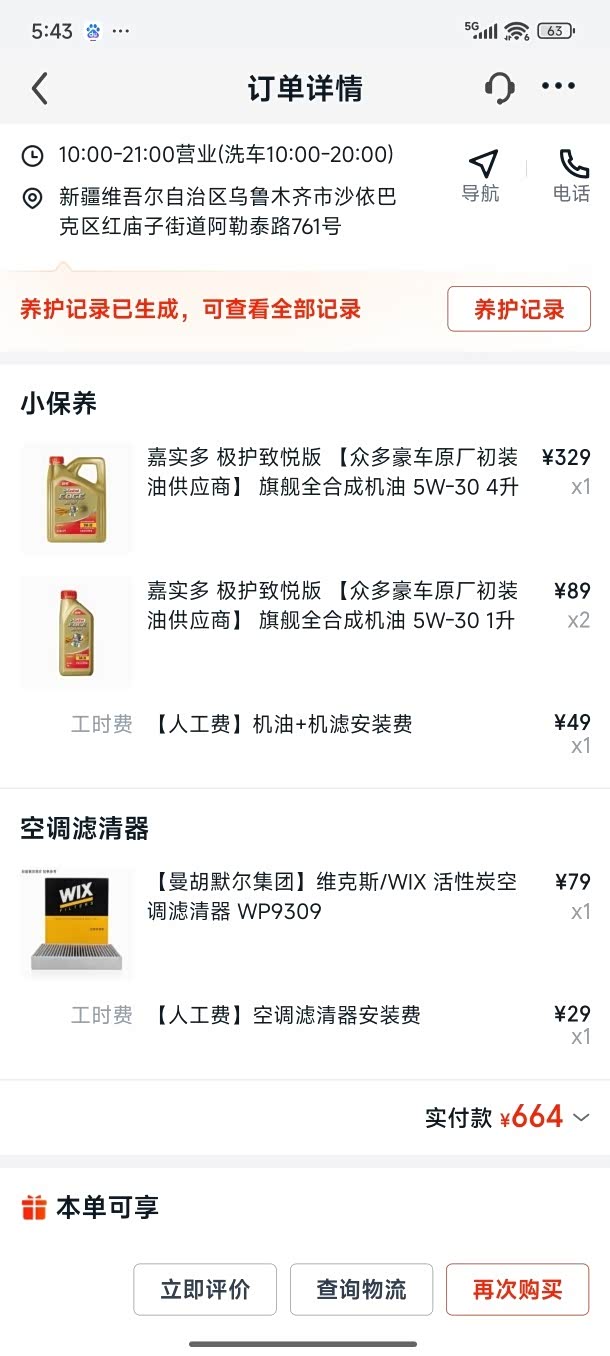The width and height of the screenshot is (610, 1356).
Task: Contact customer service via headset icon
Action: coord(499,88)
